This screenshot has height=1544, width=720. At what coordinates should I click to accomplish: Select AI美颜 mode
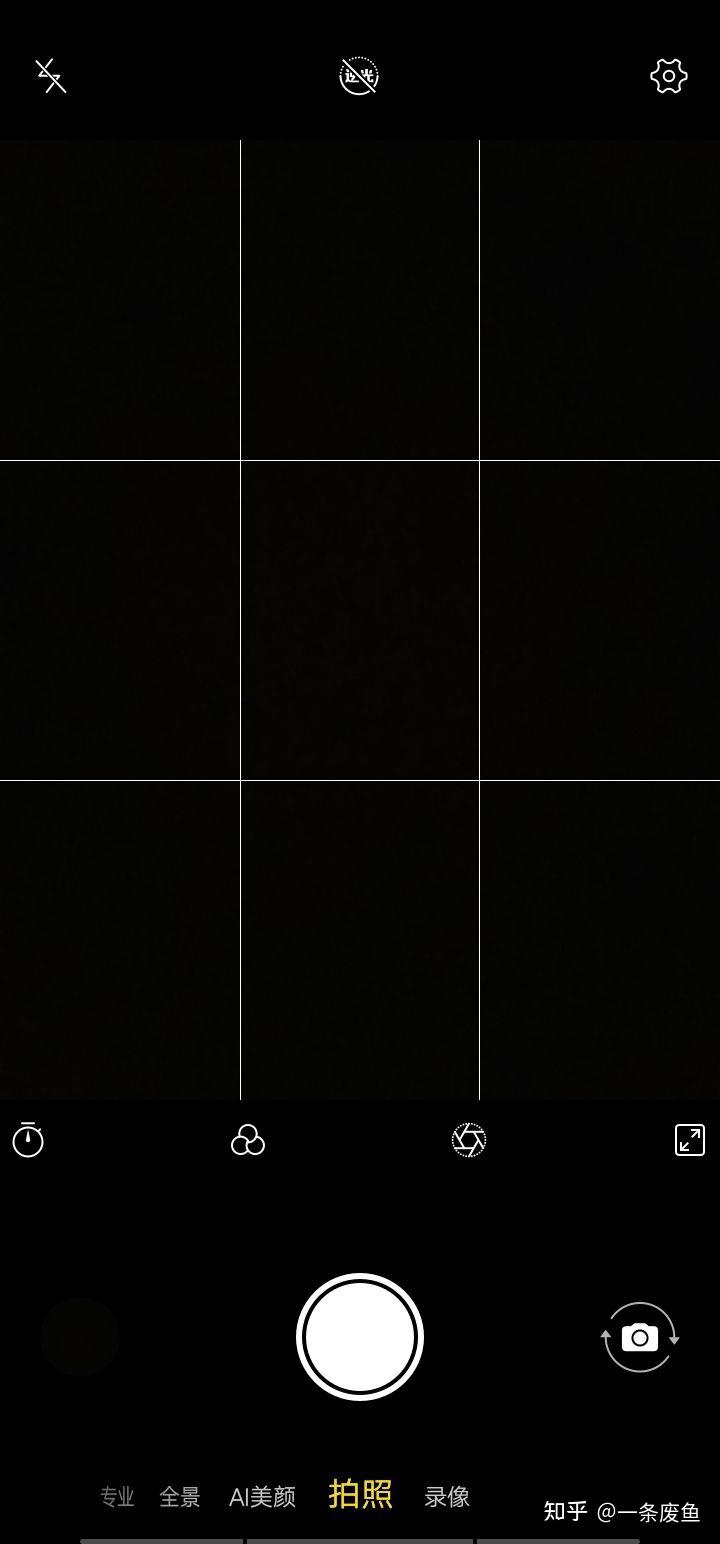pos(262,1497)
